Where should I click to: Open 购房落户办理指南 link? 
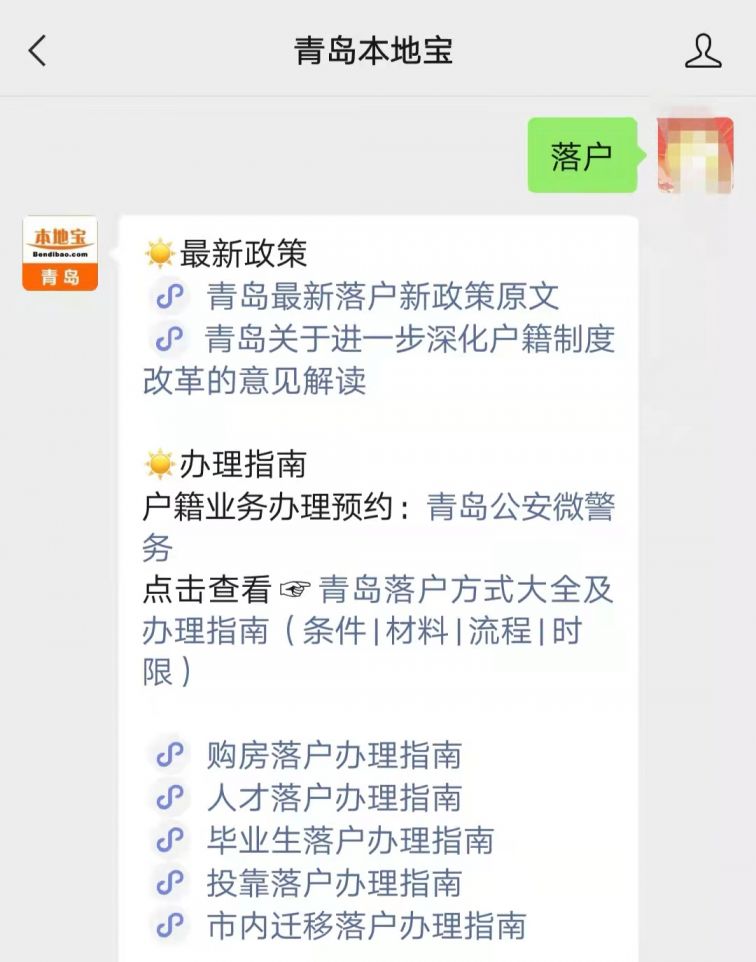tap(334, 754)
